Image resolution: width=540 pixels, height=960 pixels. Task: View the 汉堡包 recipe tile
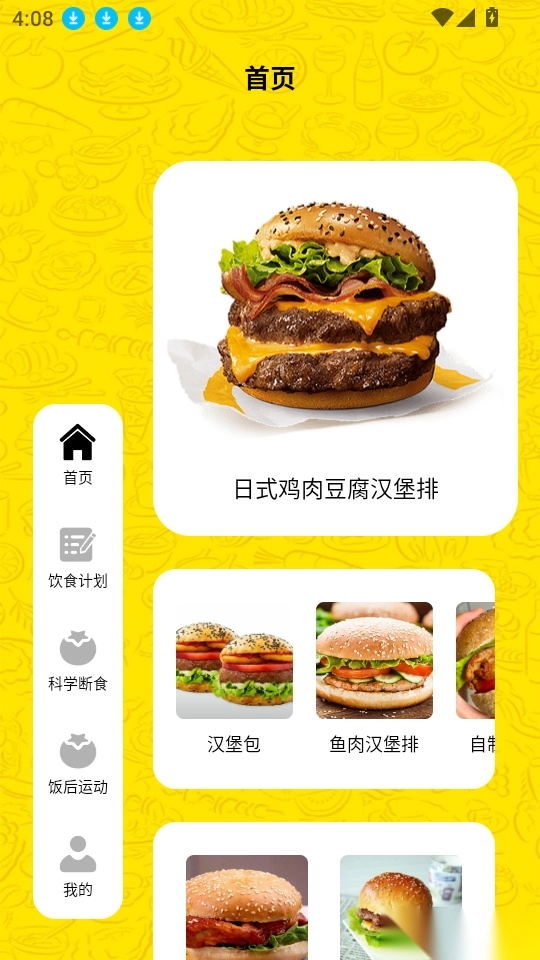click(234, 678)
